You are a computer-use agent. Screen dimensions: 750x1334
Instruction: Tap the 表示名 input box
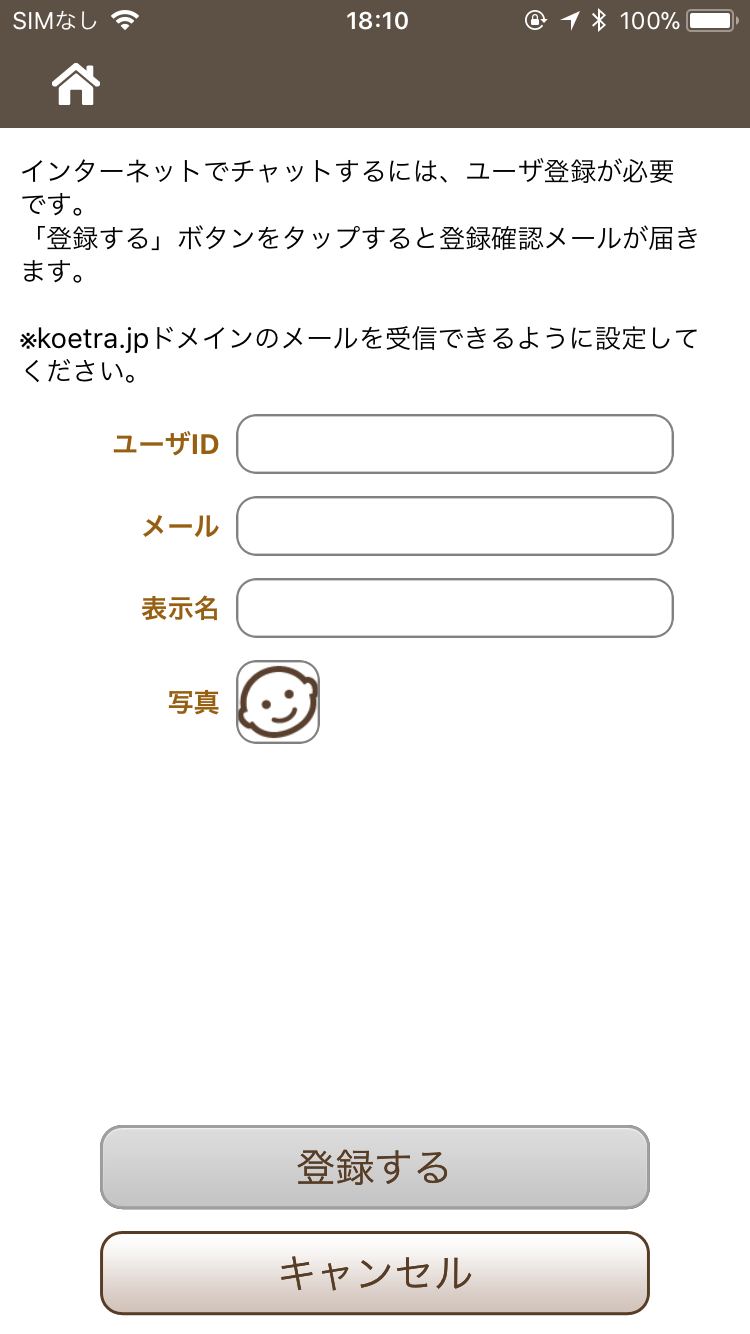455,608
